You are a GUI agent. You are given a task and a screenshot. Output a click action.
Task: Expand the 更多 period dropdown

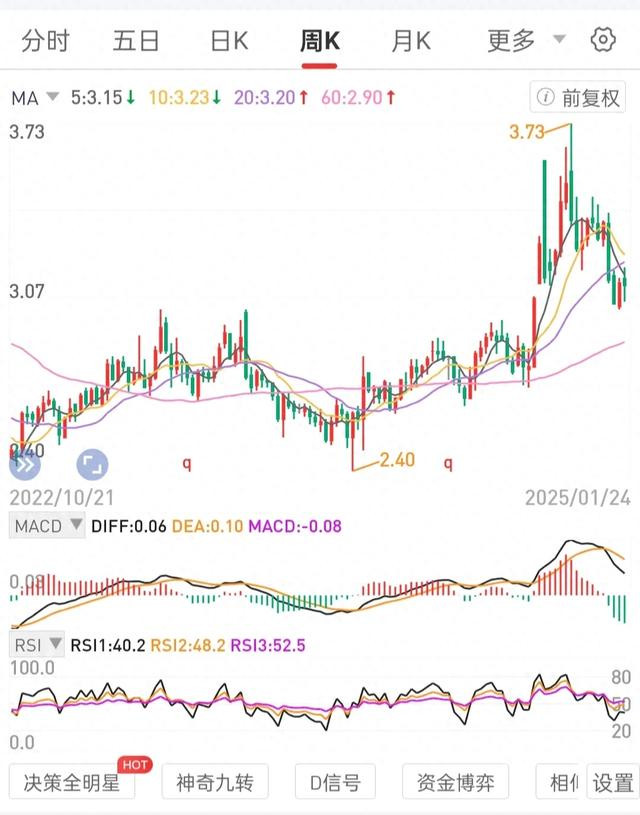pos(526,41)
